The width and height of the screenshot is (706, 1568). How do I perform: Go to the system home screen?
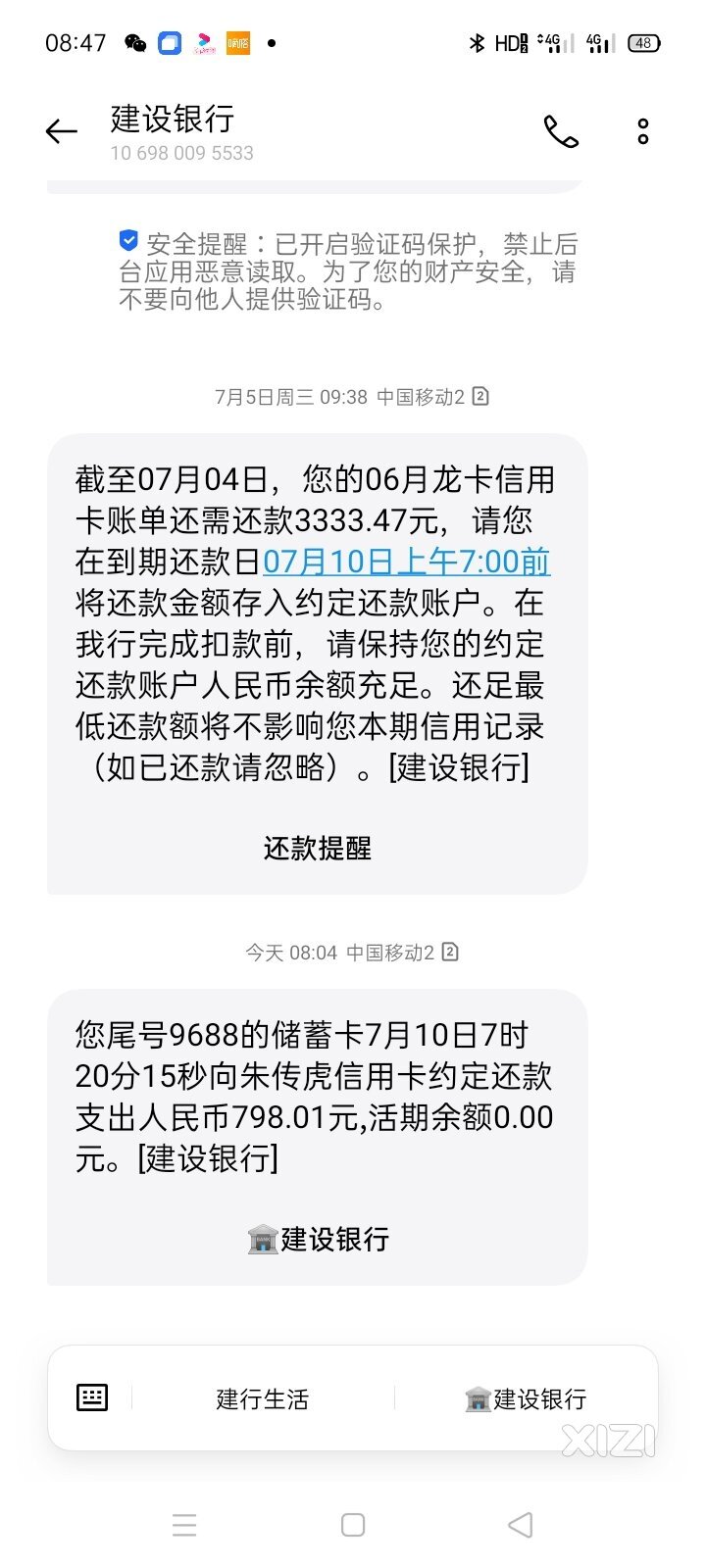pyautogui.click(x=353, y=1525)
